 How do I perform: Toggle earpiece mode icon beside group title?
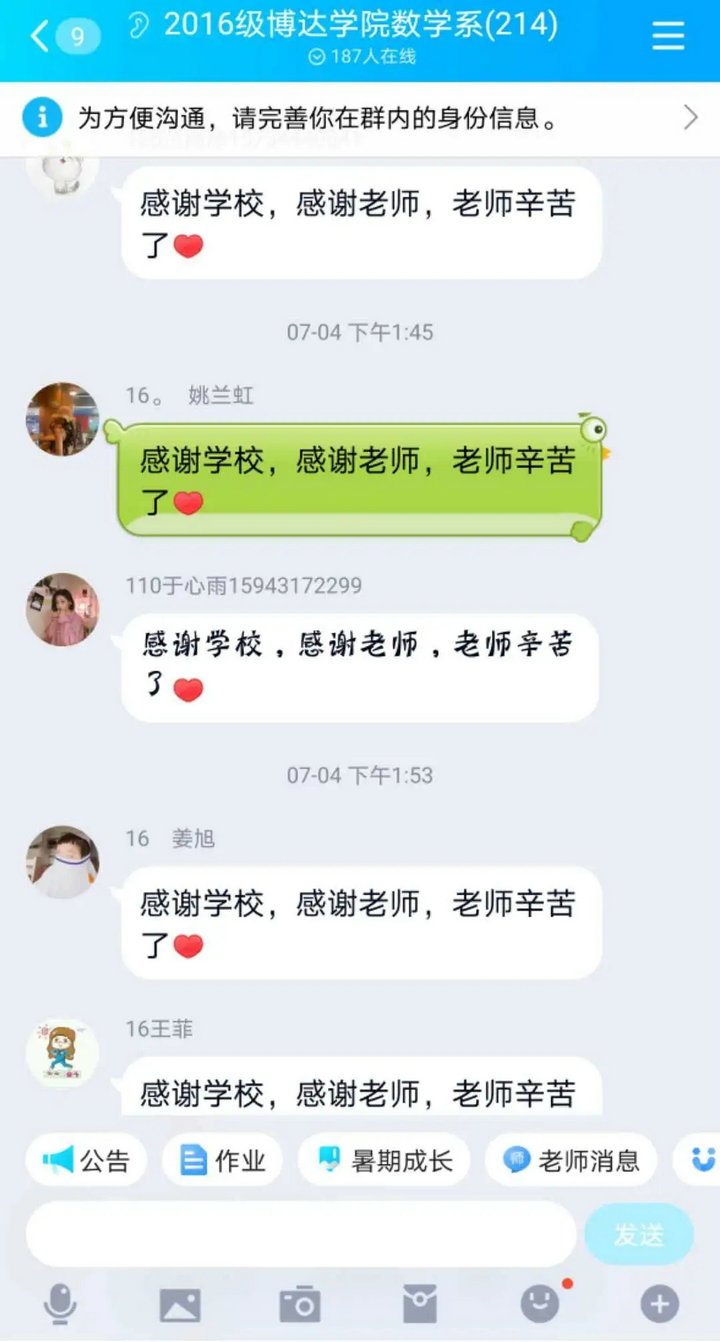click(140, 26)
